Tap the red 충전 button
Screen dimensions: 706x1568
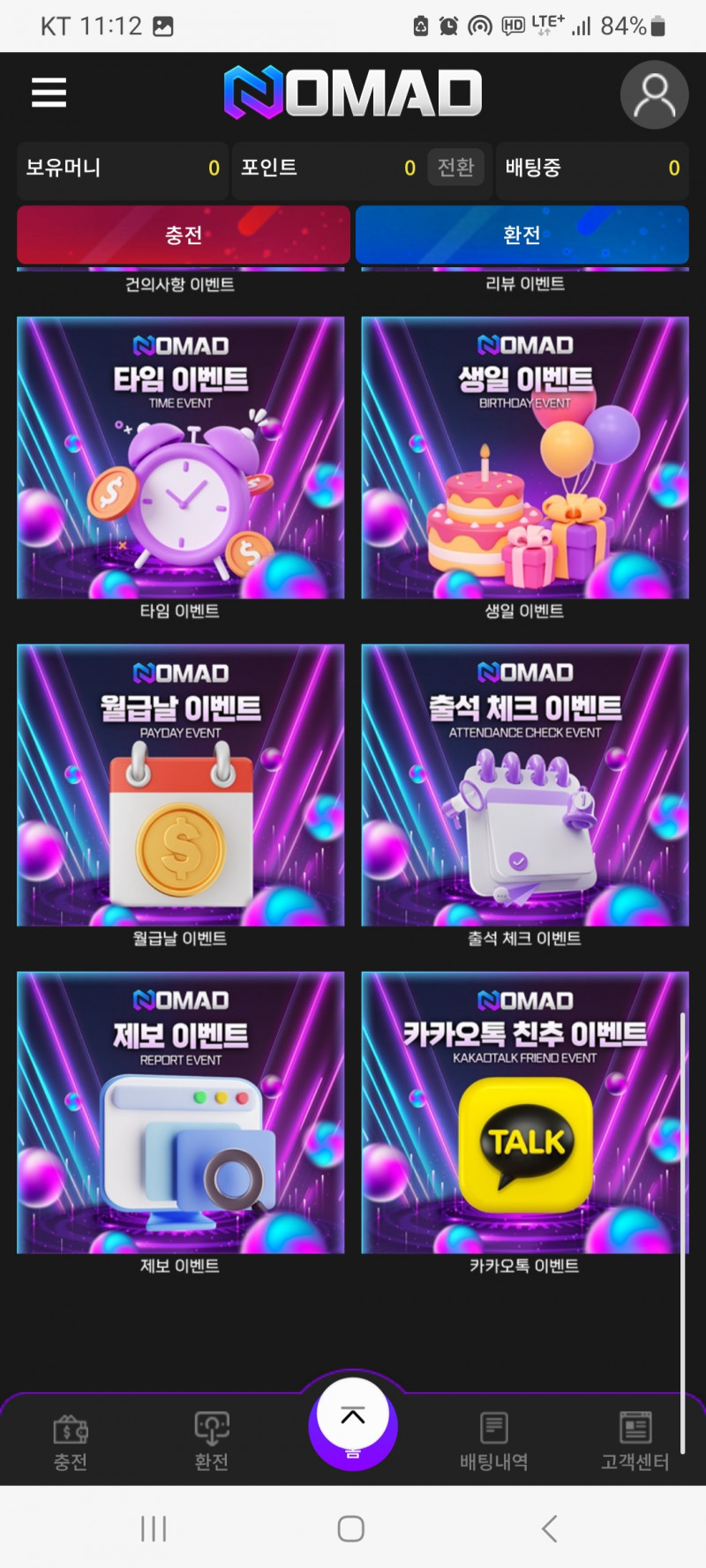(x=184, y=235)
